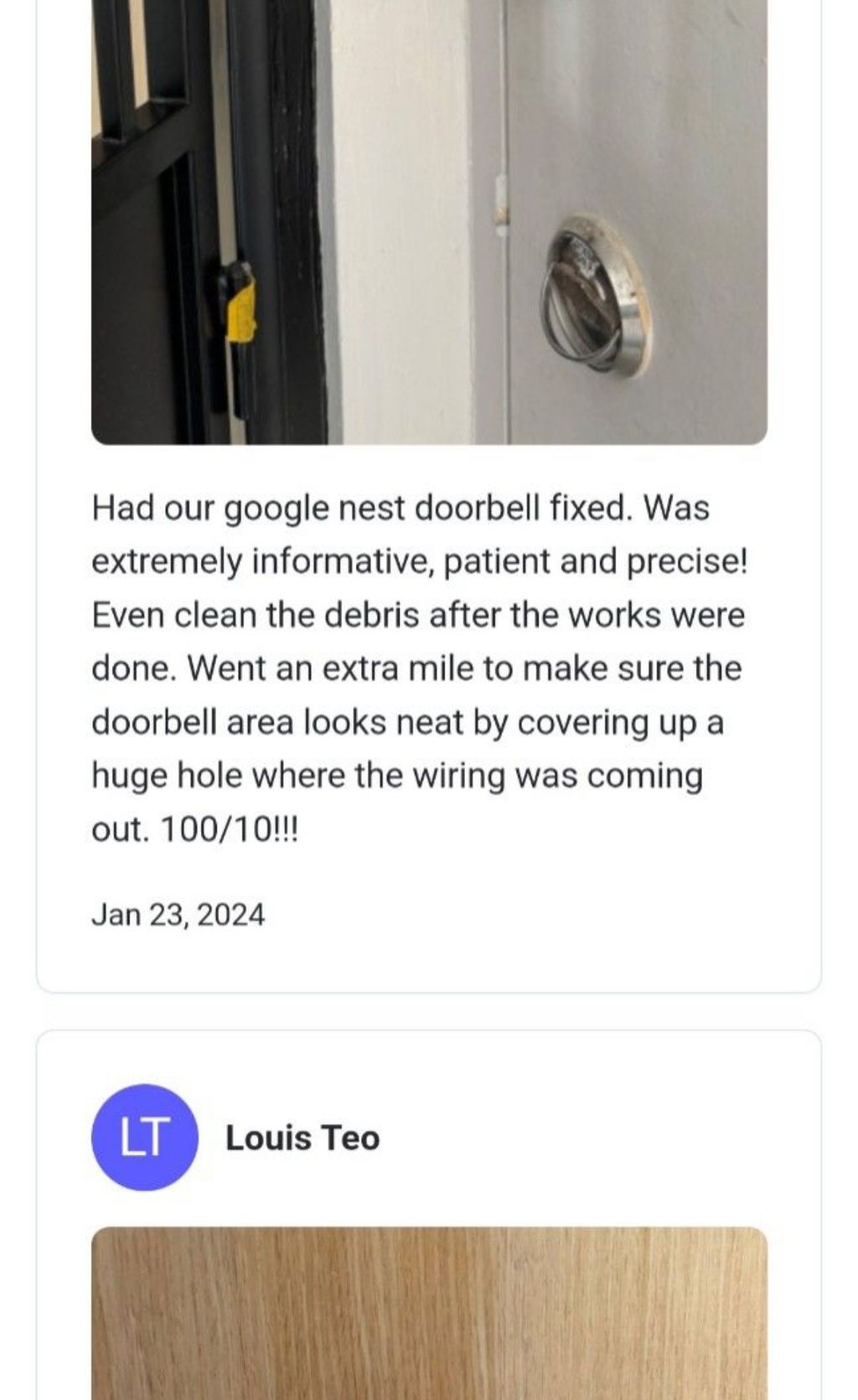The image size is (858, 1400).
Task: Open Louis Teo's reviewer profile
Action: pyautogui.click(x=302, y=1138)
